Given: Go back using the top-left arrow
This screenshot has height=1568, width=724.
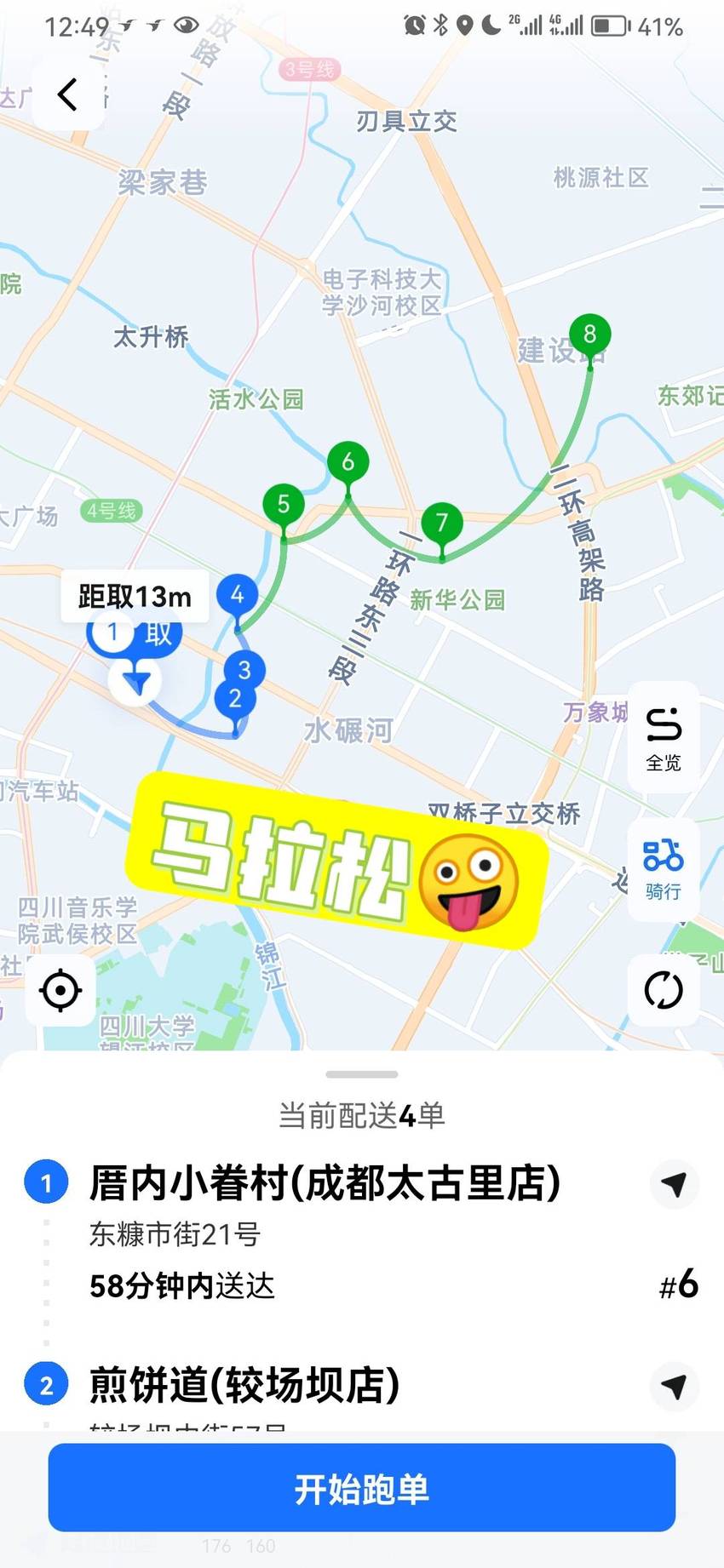Looking at the screenshot, I should (68, 94).
